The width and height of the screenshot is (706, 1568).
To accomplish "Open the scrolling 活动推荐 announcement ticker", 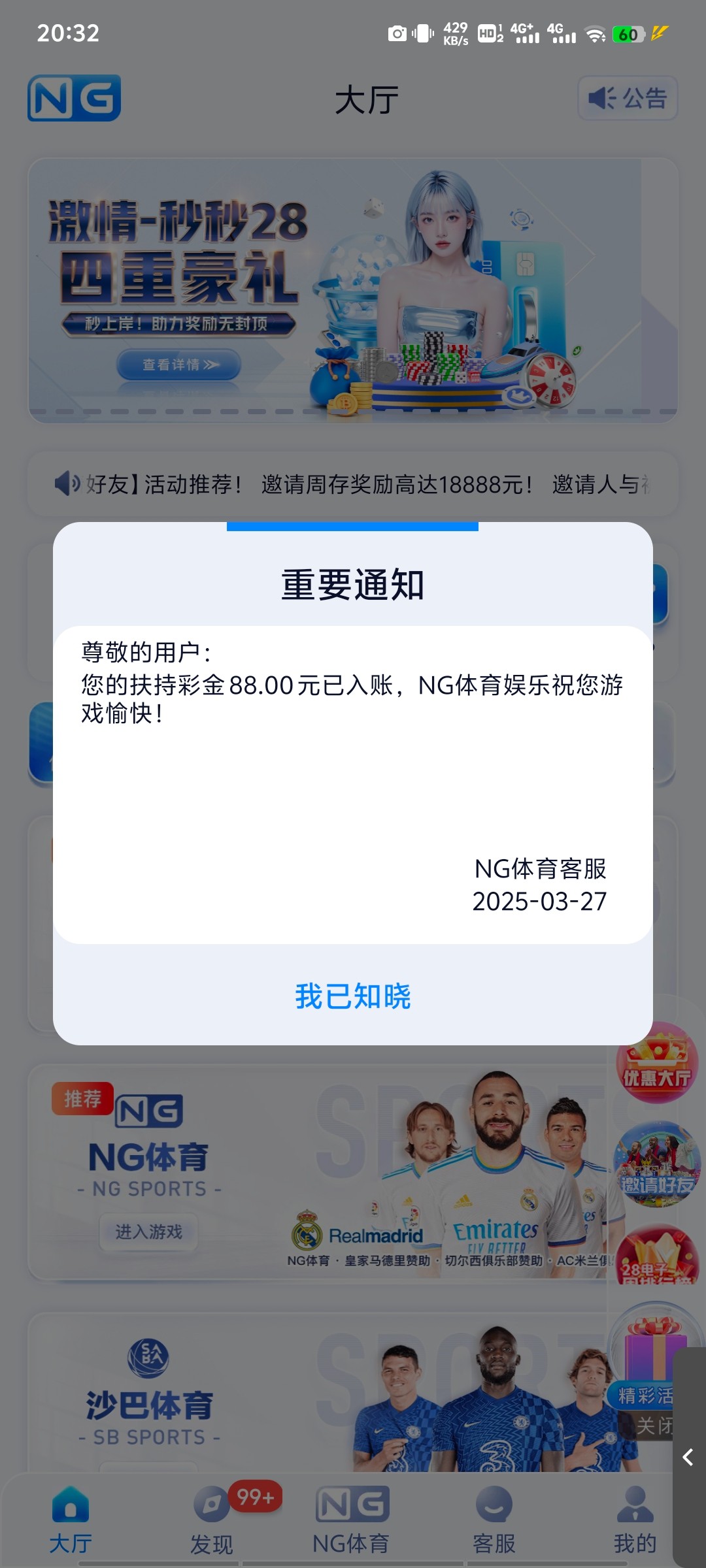I will tap(353, 484).
